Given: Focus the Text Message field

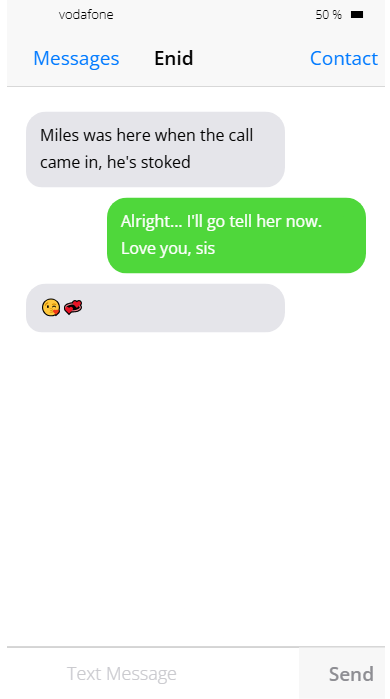Looking at the screenshot, I should pos(153,673).
